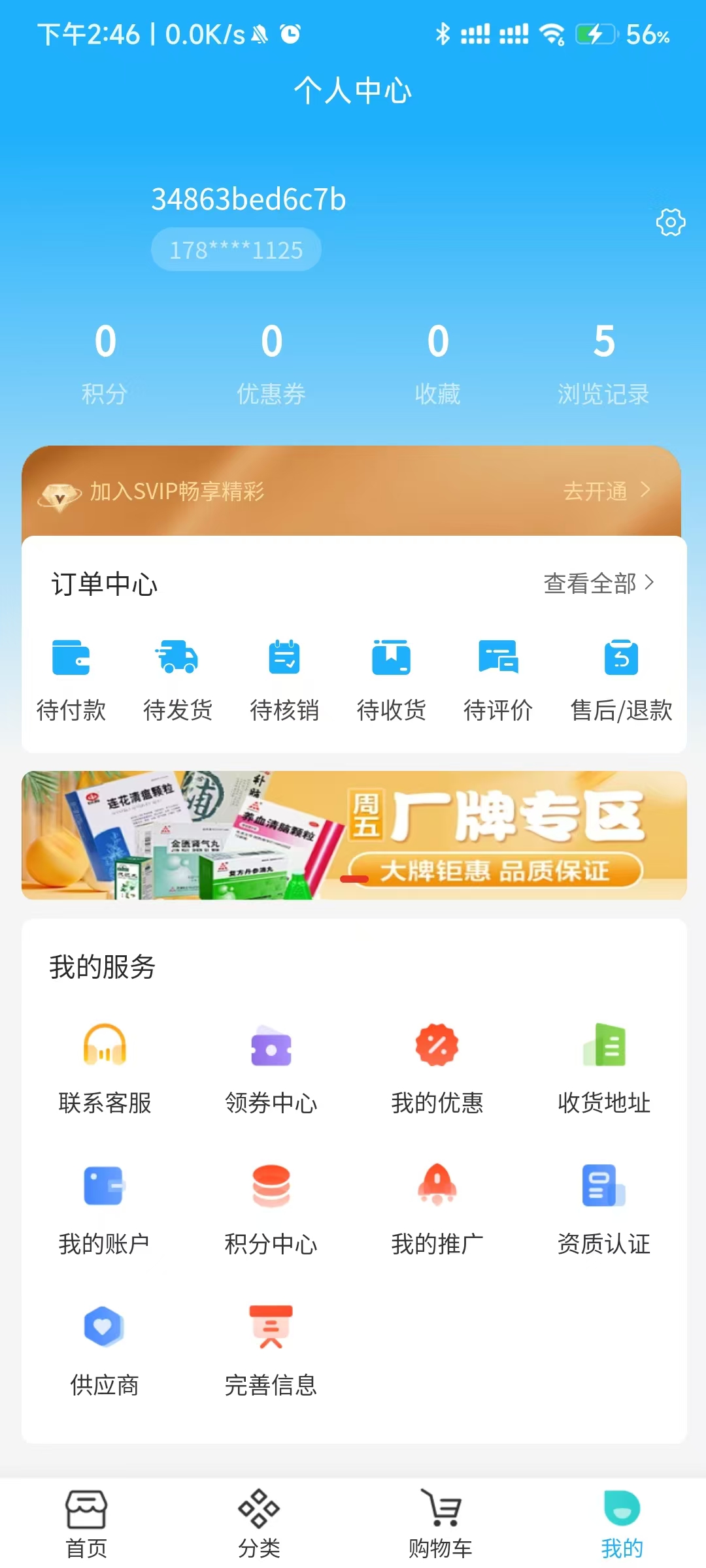Switch to the 分类 category tab
This screenshot has width=706, height=1568.
pos(259,1524)
